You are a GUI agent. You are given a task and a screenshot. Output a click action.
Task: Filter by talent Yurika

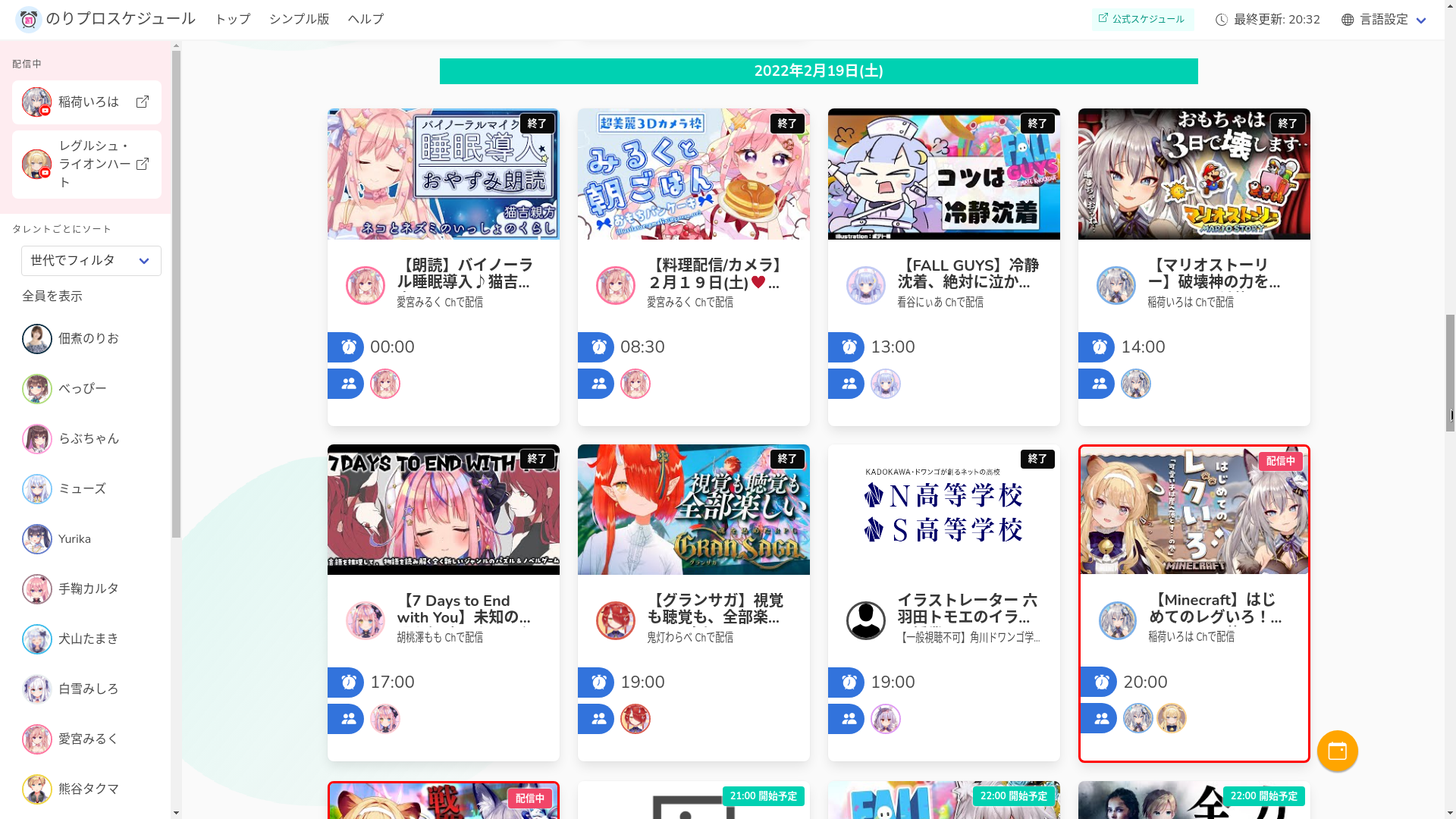[74, 539]
